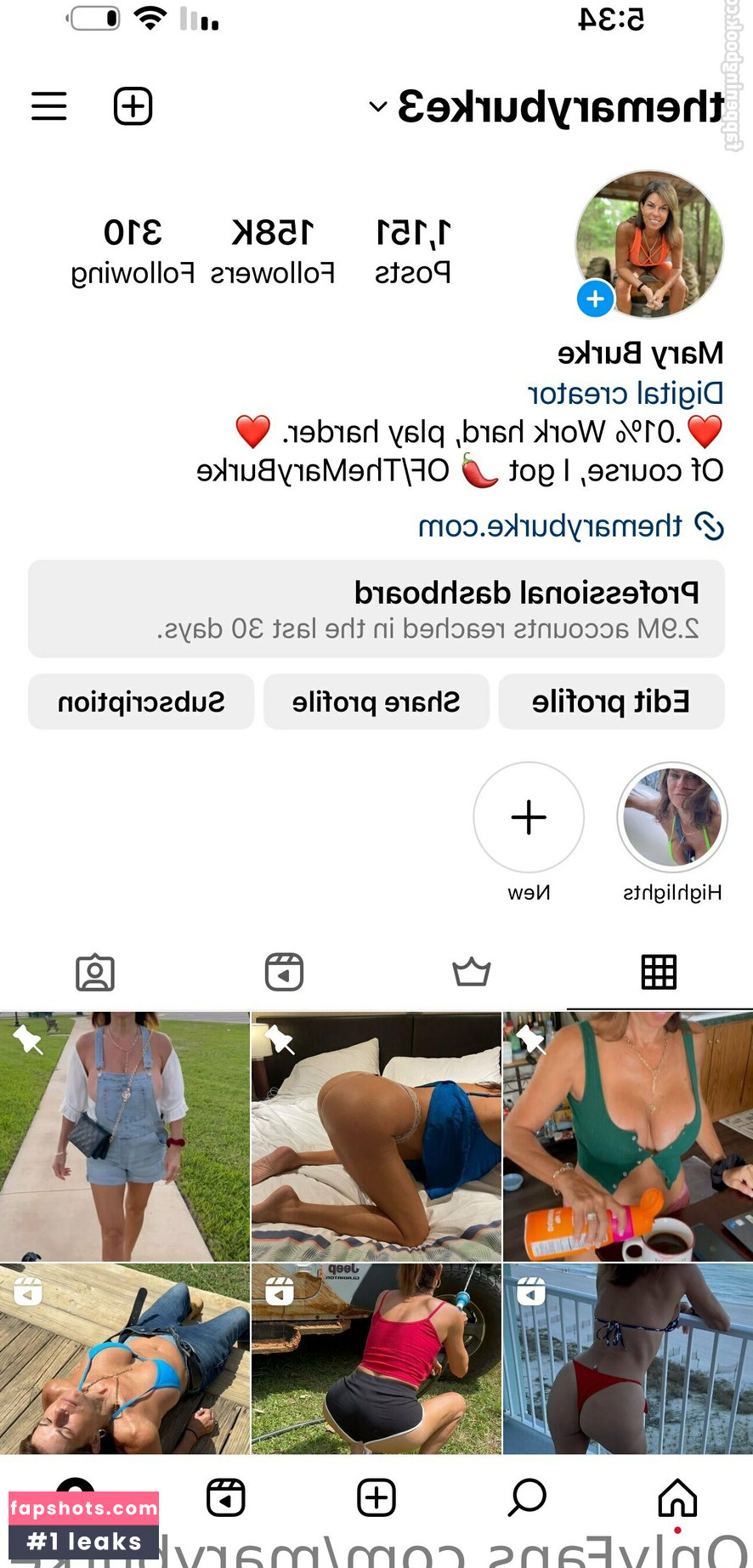Go to Home in bottom navigation
The width and height of the screenshot is (753, 1568).
[677, 1497]
